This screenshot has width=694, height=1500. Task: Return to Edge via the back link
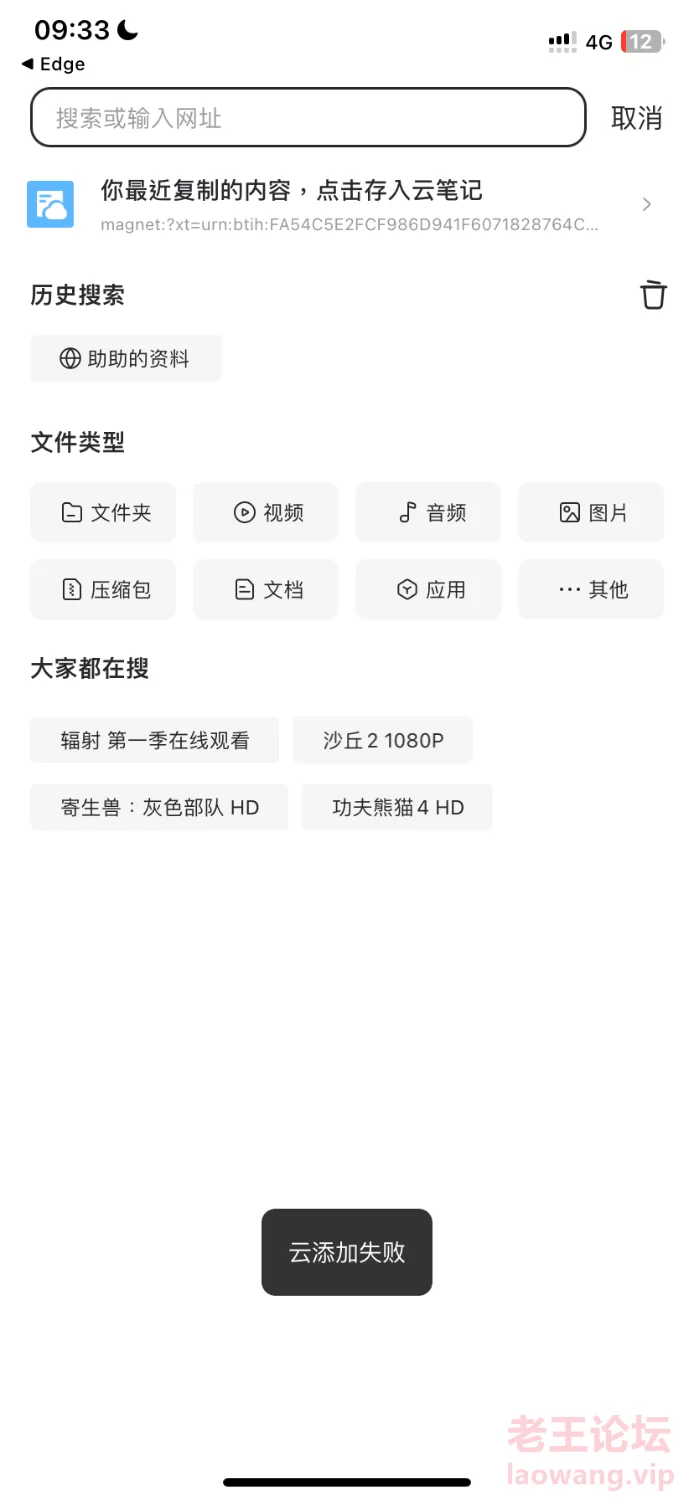tap(53, 64)
